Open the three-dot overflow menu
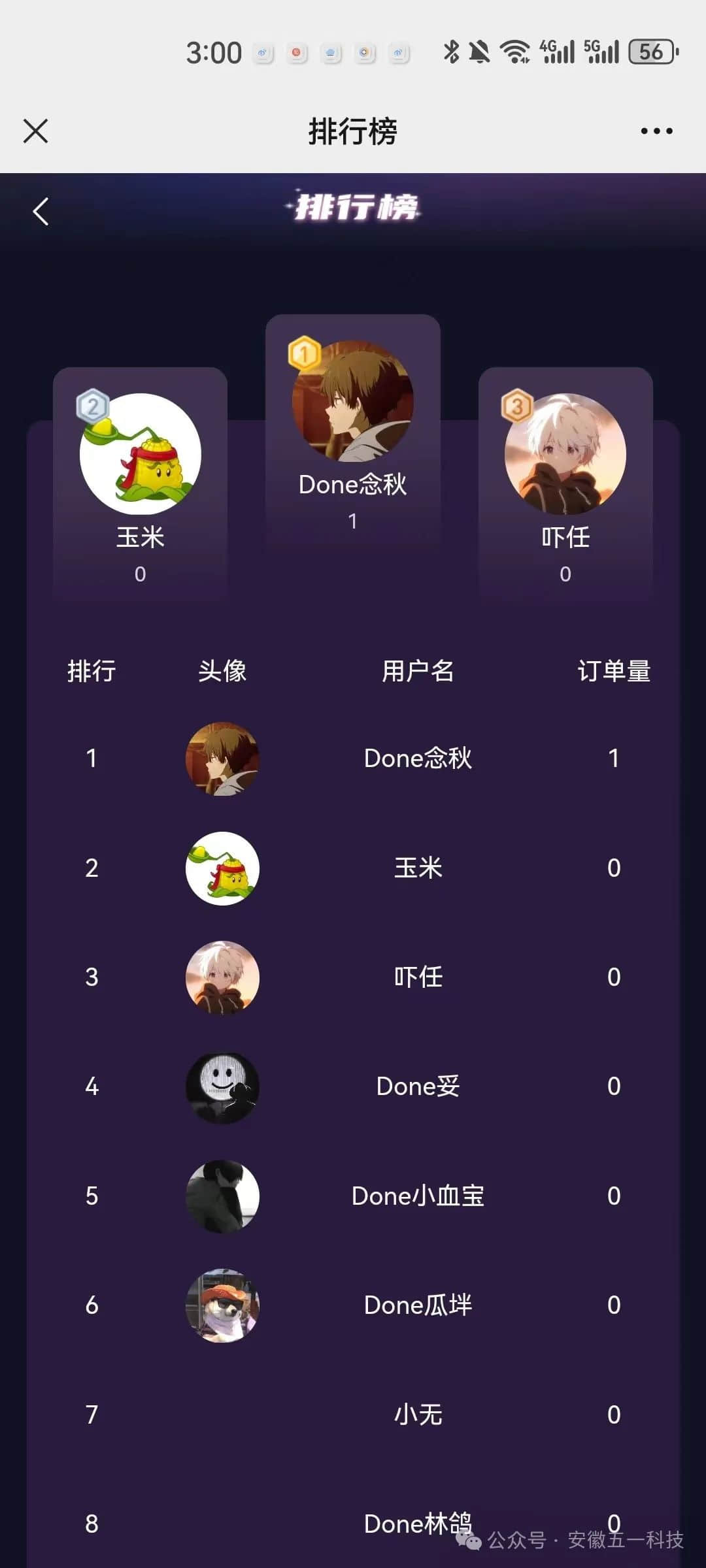706x1568 pixels. tap(656, 131)
